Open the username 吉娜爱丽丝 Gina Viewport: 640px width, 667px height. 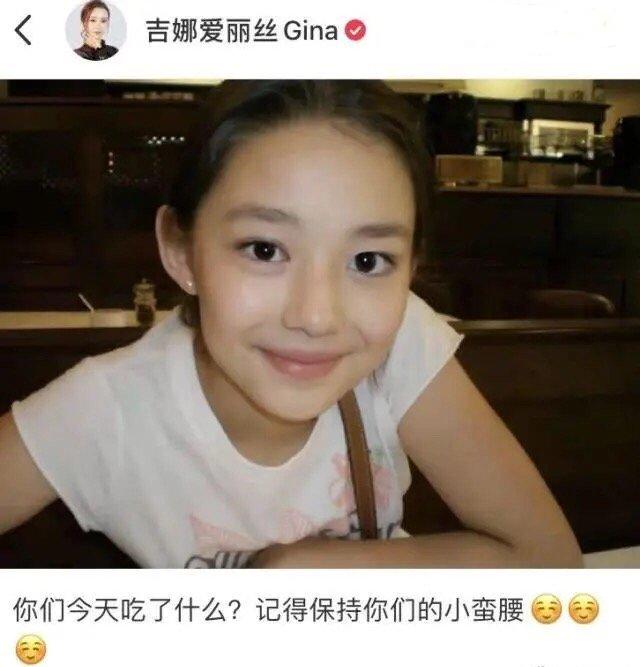tap(238, 31)
